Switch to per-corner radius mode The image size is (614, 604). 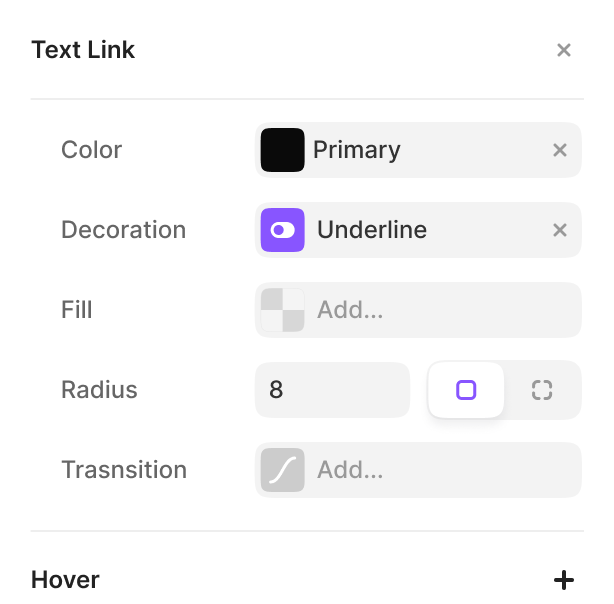click(x=542, y=390)
